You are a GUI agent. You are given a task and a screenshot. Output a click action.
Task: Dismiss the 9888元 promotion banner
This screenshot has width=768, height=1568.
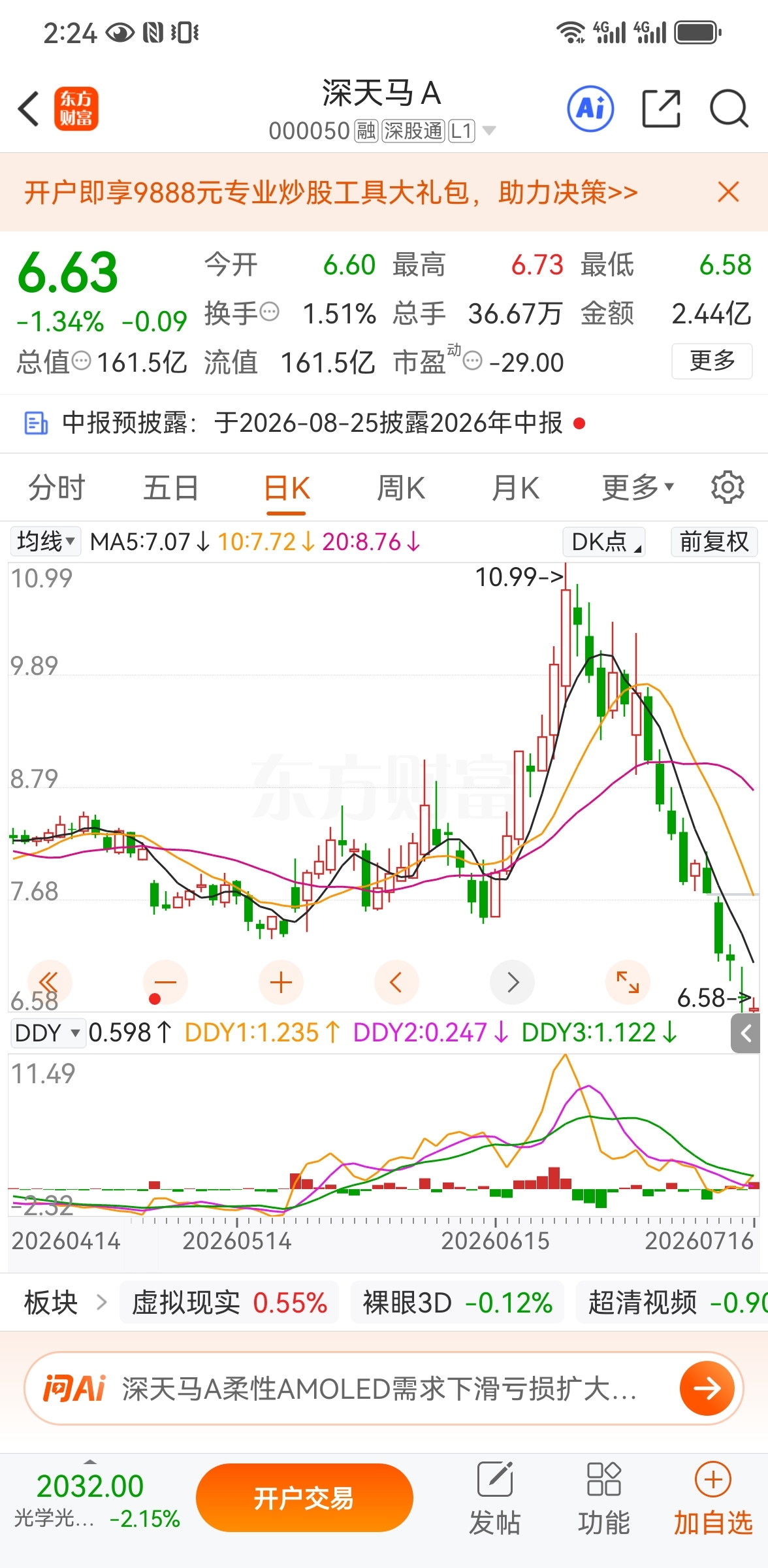click(728, 192)
